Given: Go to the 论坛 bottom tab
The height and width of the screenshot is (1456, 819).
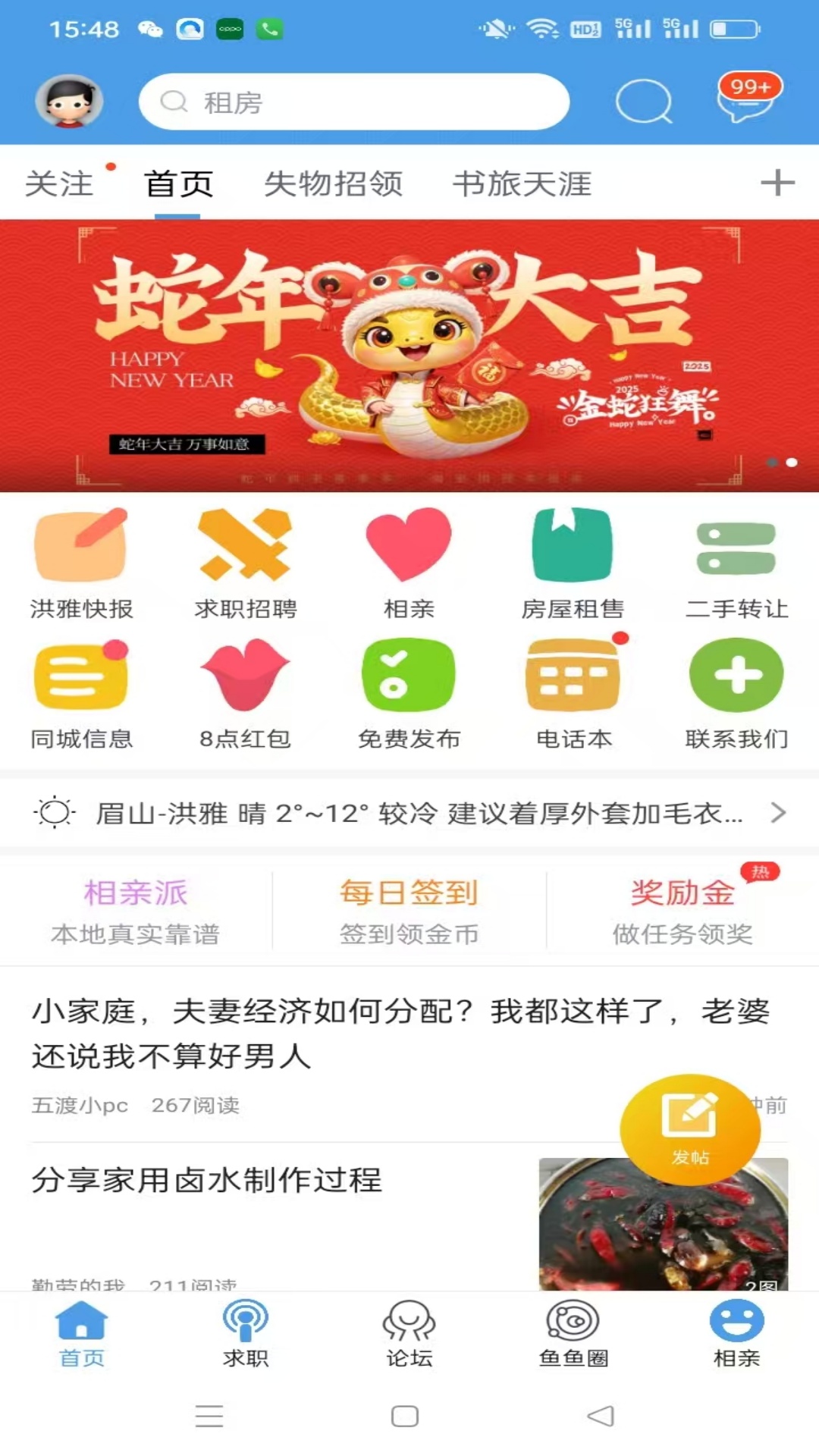Looking at the screenshot, I should [x=409, y=1334].
